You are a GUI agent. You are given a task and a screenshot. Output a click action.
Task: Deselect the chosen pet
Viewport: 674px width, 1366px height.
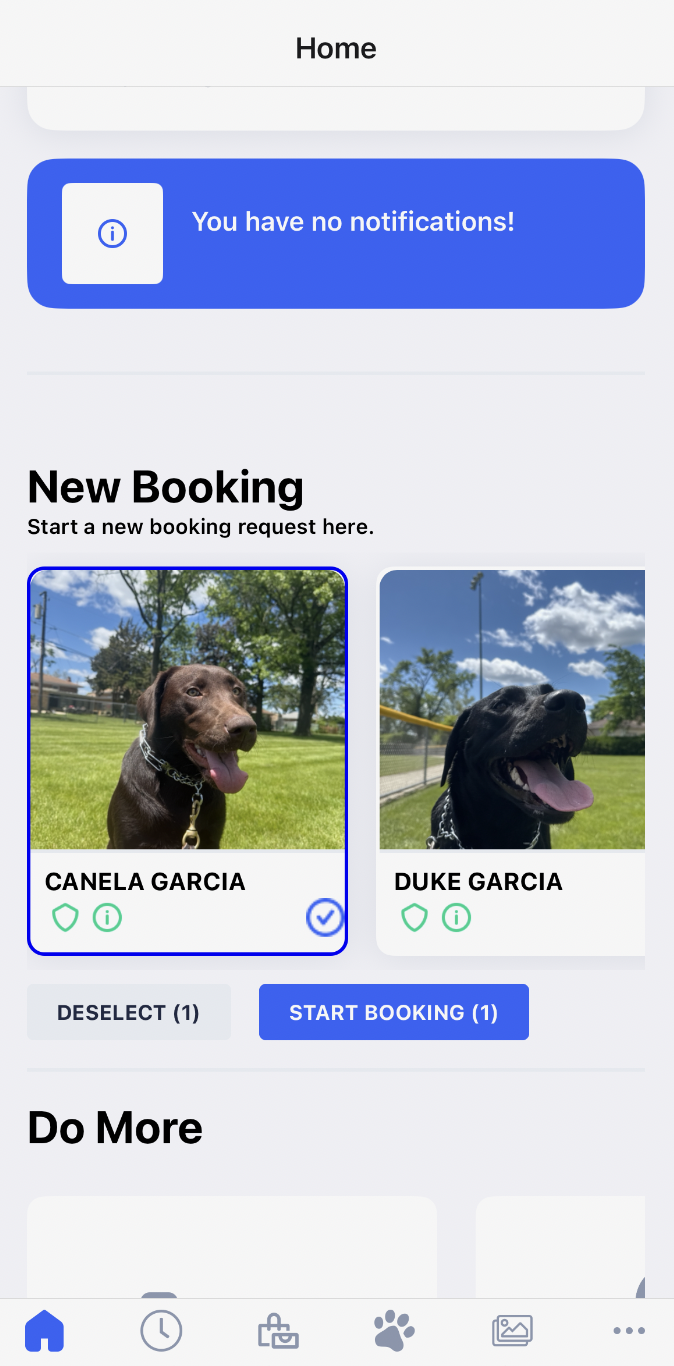129,1012
